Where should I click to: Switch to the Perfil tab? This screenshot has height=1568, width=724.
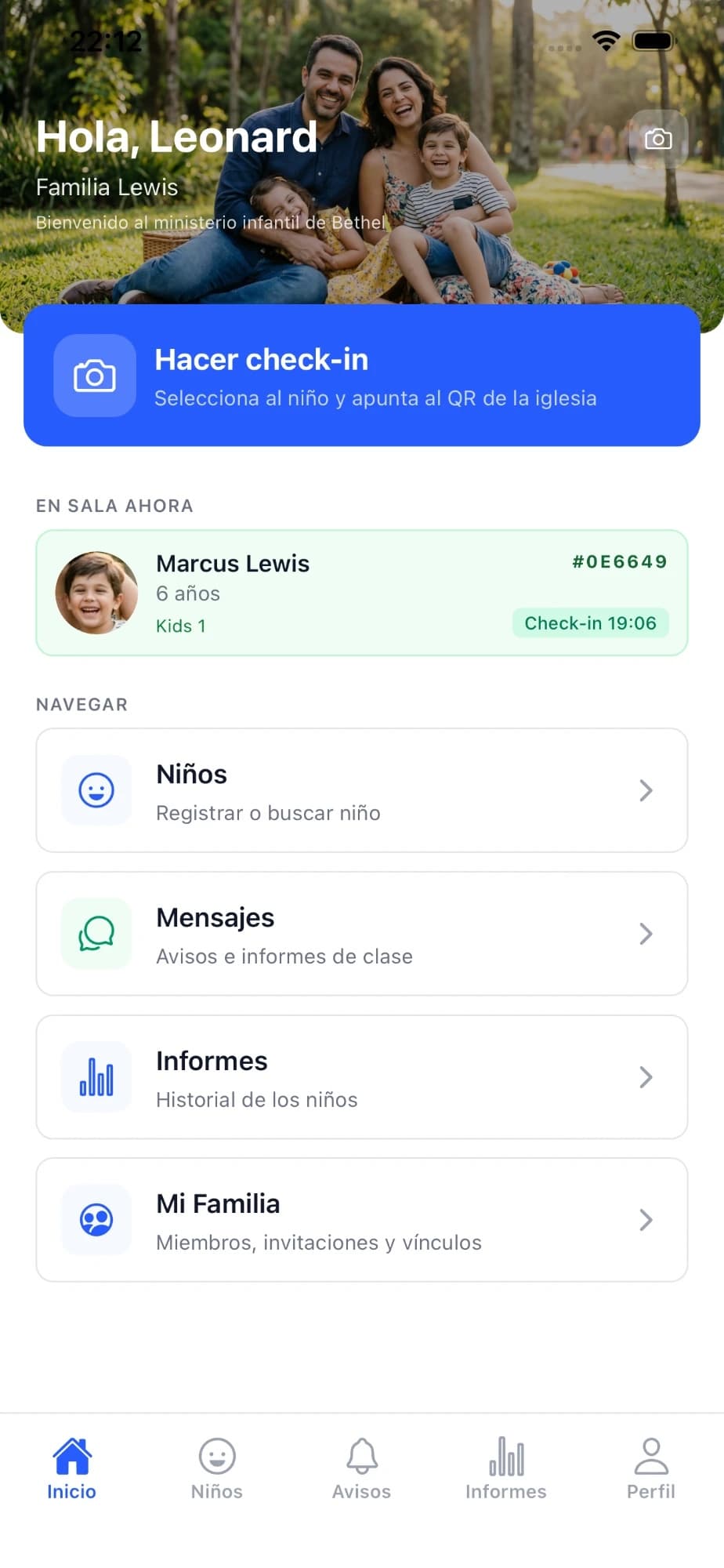point(651,1469)
